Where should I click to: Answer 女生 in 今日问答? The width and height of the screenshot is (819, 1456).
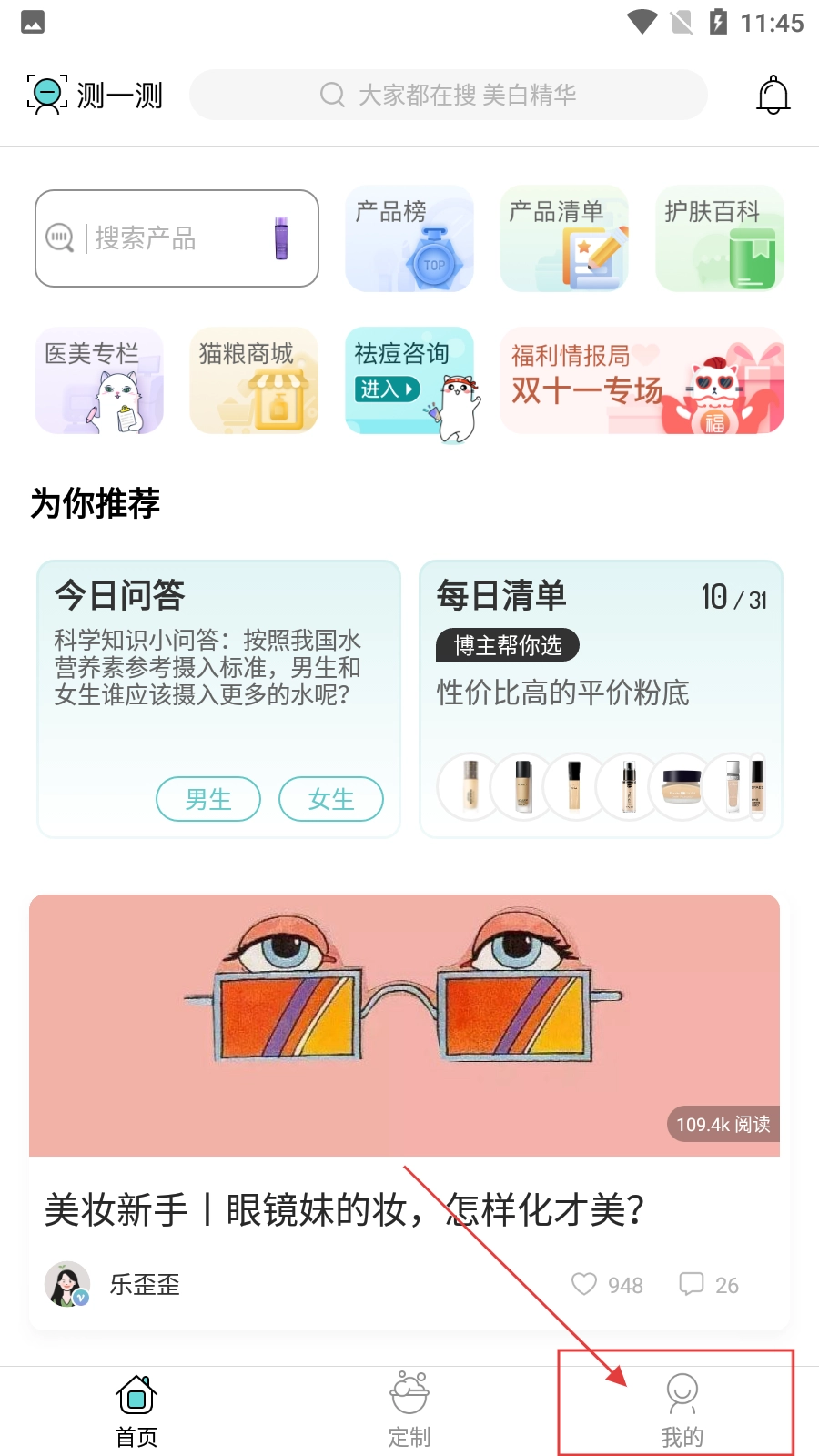tap(330, 799)
